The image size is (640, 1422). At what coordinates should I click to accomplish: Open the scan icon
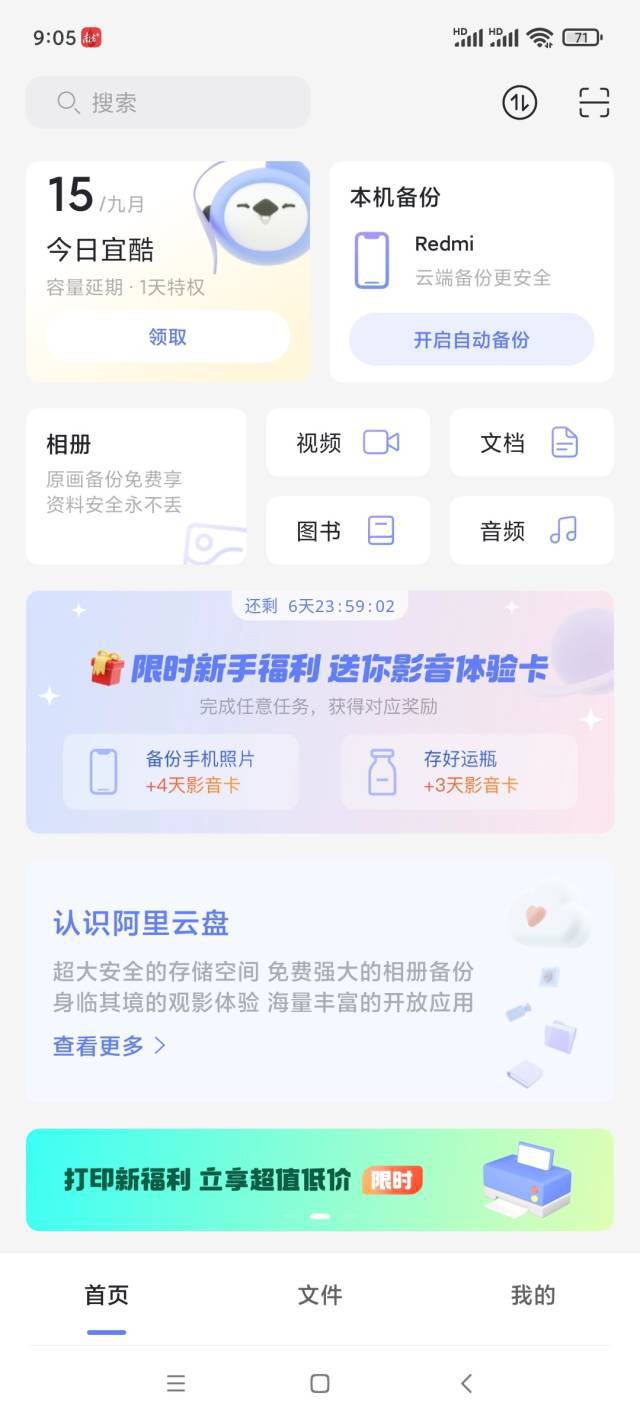coord(594,103)
